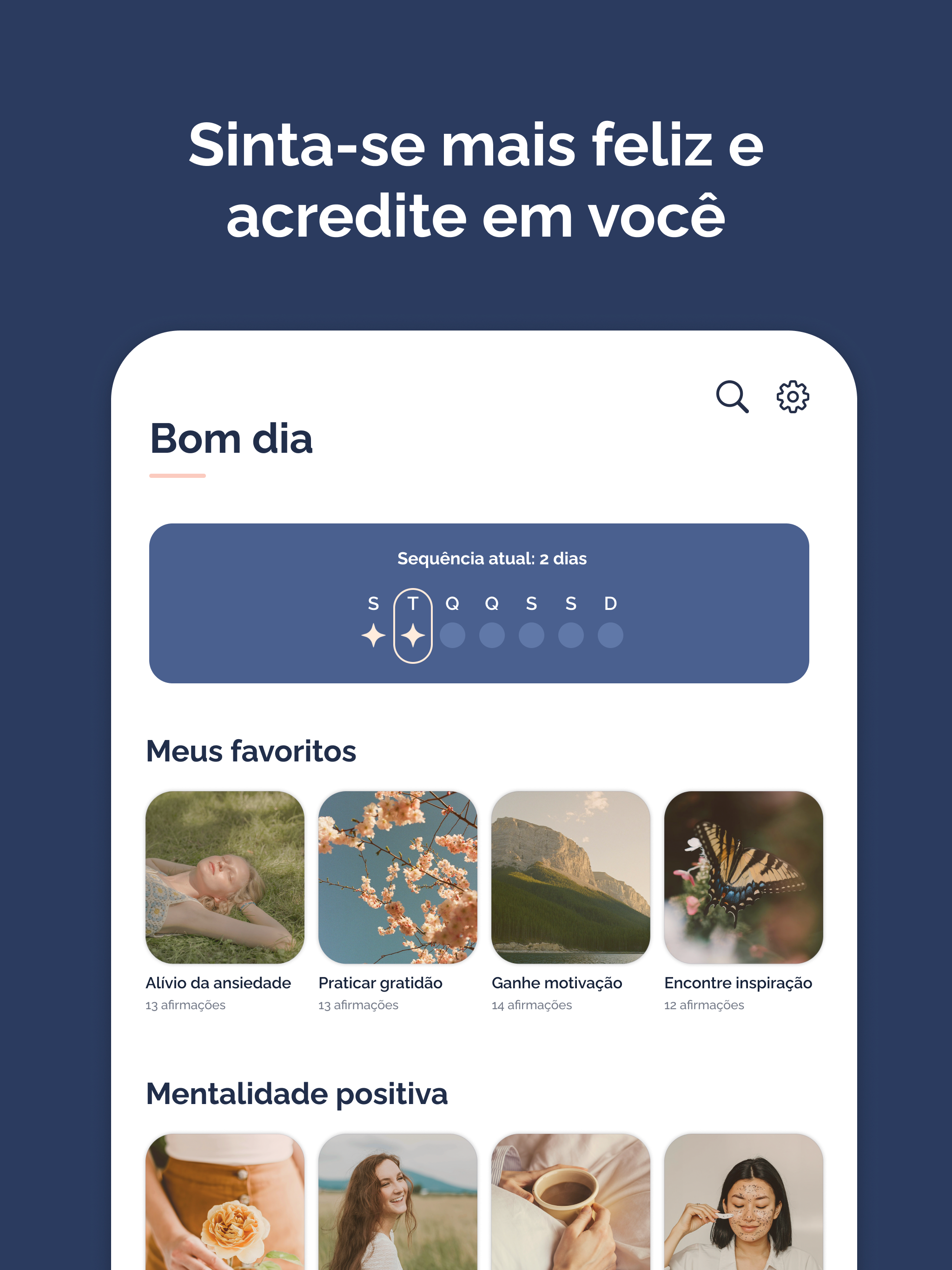Click the circle under Friday (S)
The height and width of the screenshot is (1270, 952).
click(x=531, y=635)
